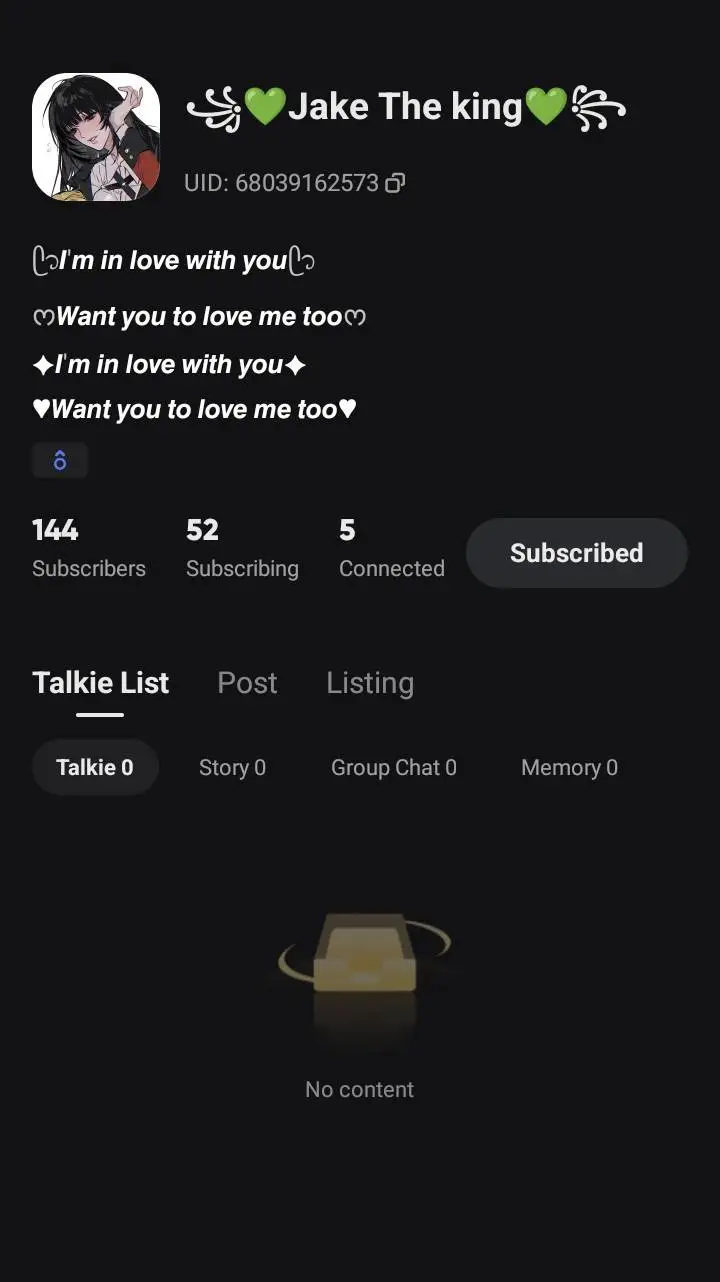Switch to the Post tab
This screenshot has width=720, height=1282.
(x=246, y=683)
